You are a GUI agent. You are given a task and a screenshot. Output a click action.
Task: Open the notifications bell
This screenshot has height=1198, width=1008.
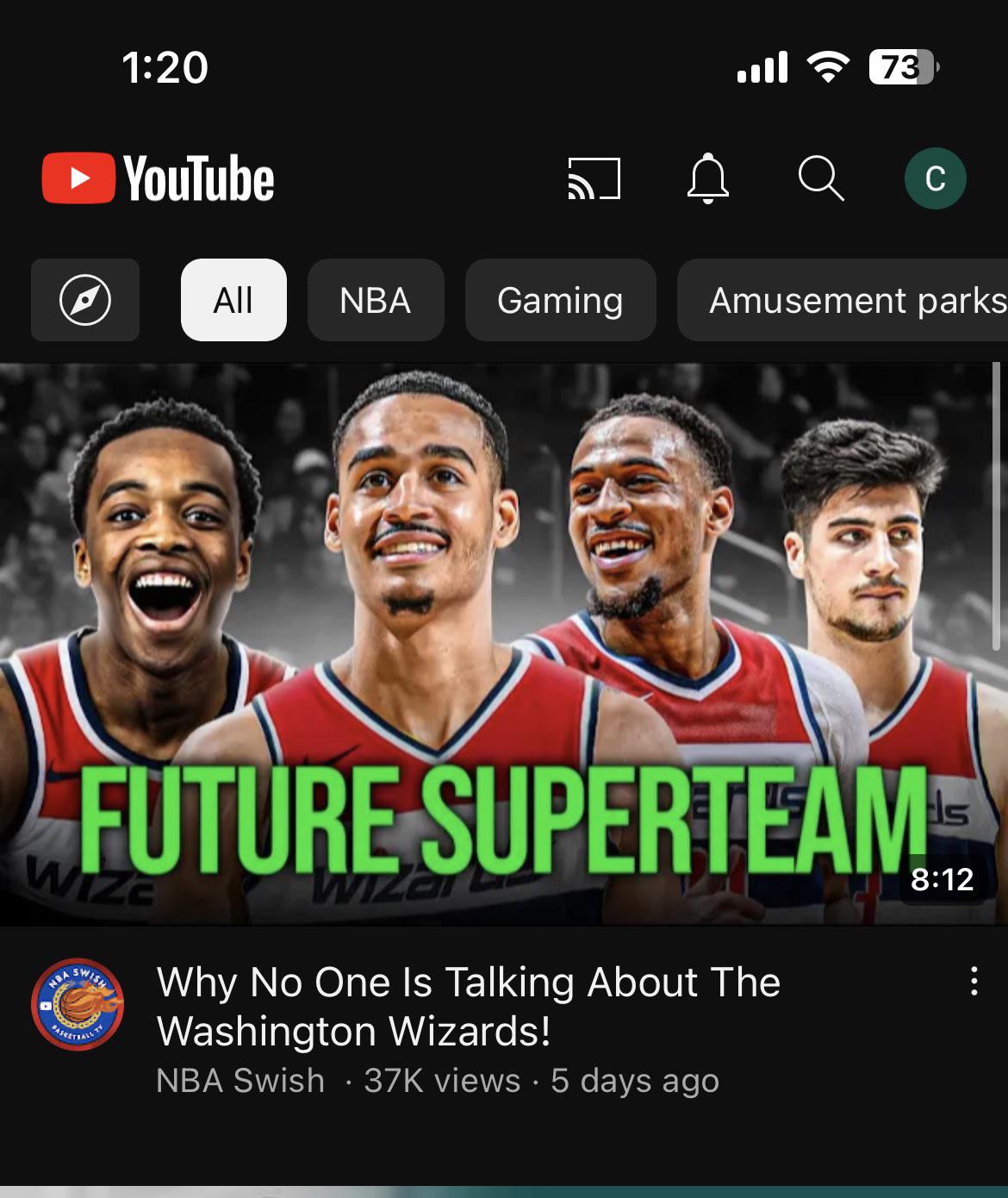click(707, 178)
